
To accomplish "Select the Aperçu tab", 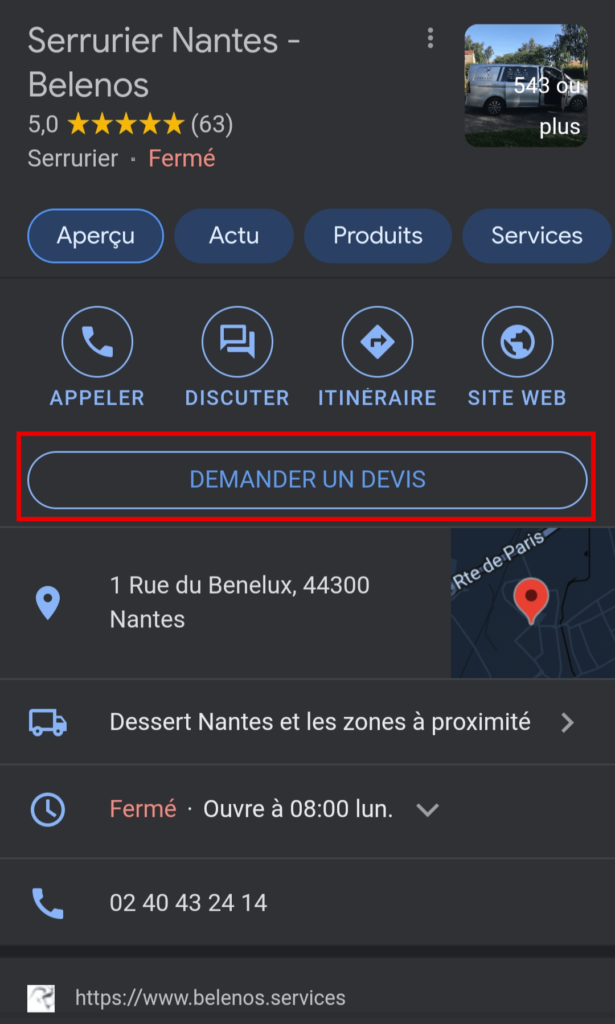I will (96, 236).
